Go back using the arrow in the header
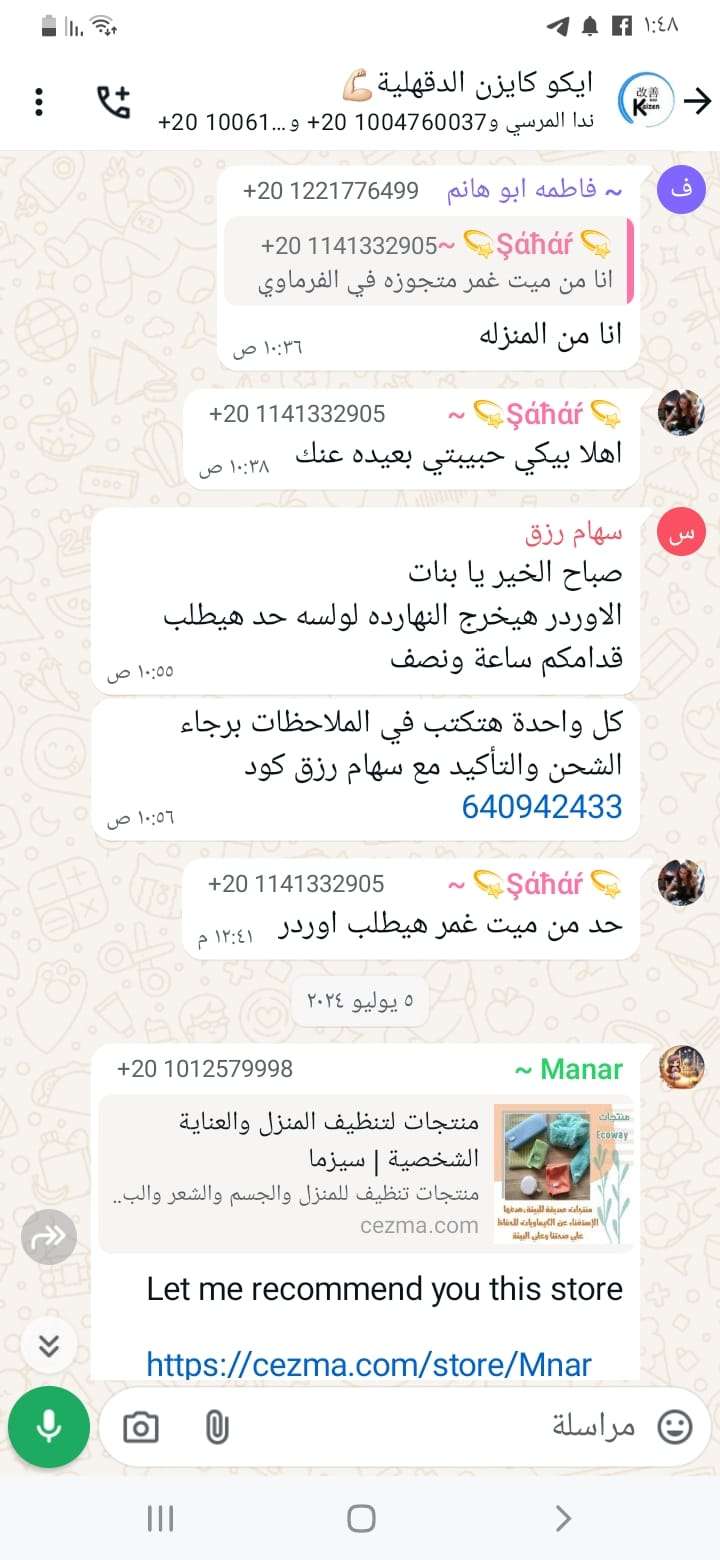Image resolution: width=720 pixels, height=1560 pixels. [699, 100]
